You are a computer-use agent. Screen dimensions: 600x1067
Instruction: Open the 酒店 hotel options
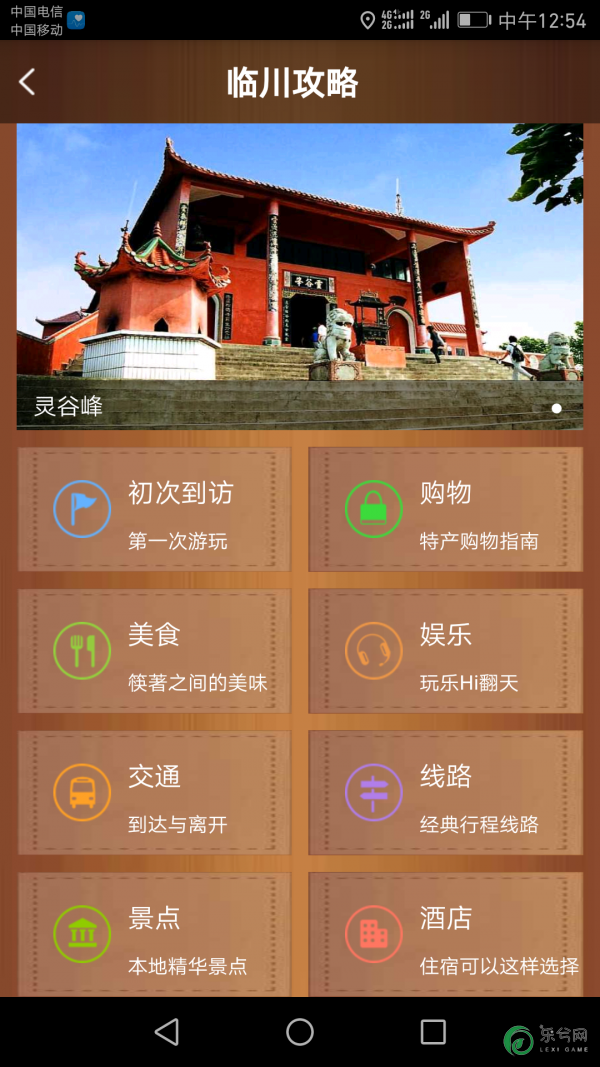(445, 934)
